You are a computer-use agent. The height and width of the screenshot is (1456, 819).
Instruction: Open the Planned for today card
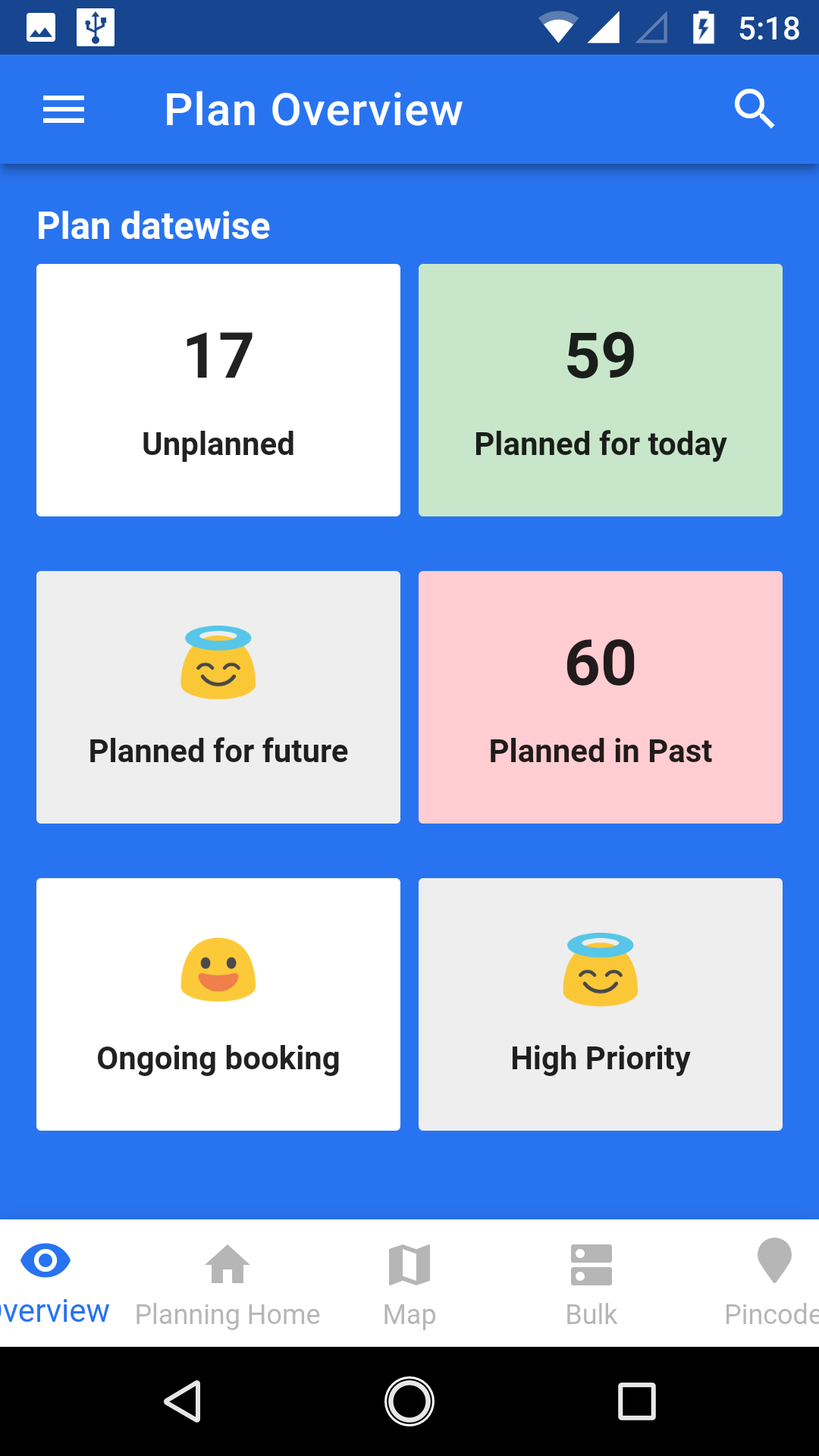[600, 390]
